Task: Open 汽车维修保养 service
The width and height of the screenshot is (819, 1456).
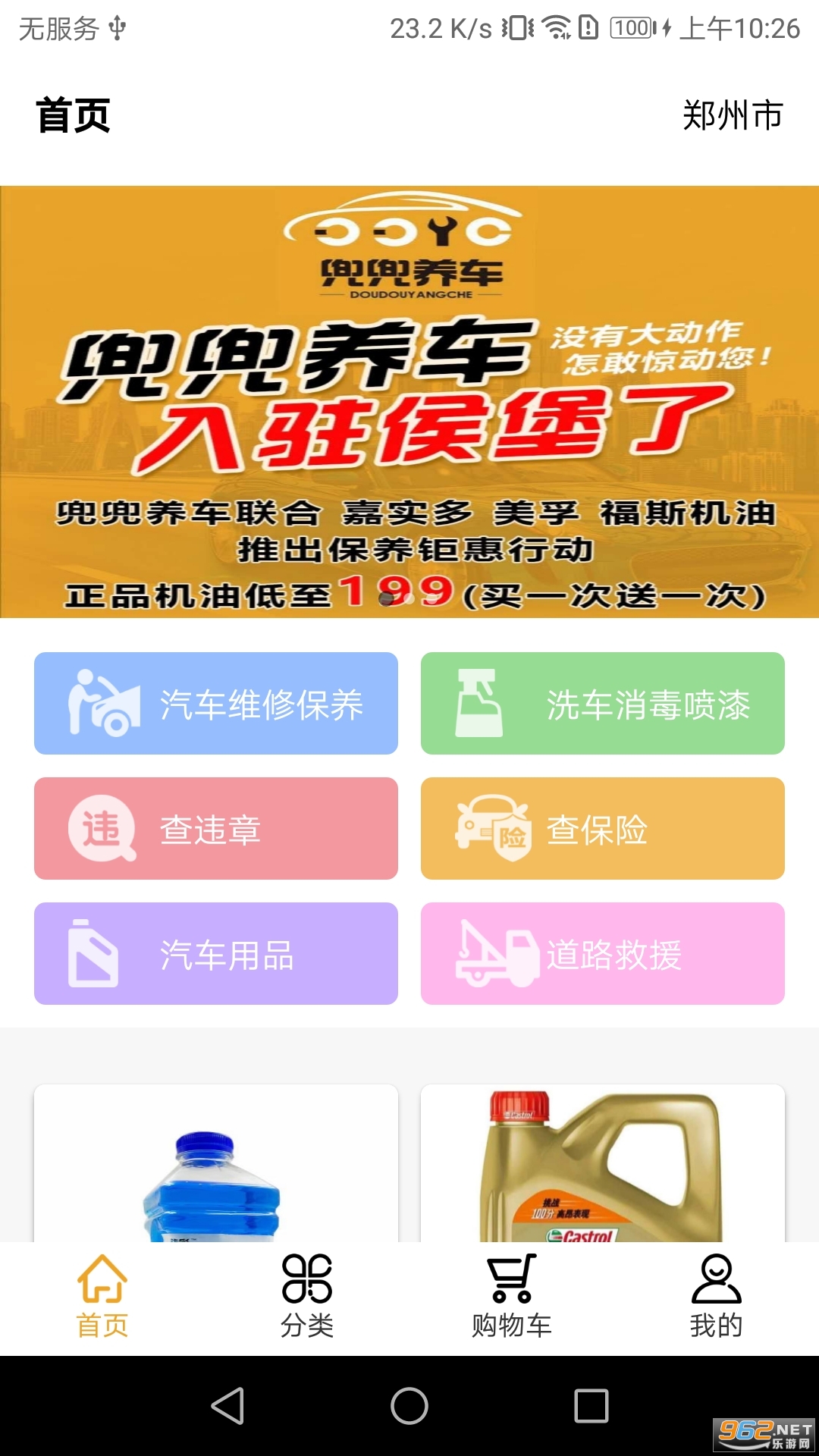Action: click(216, 703)
